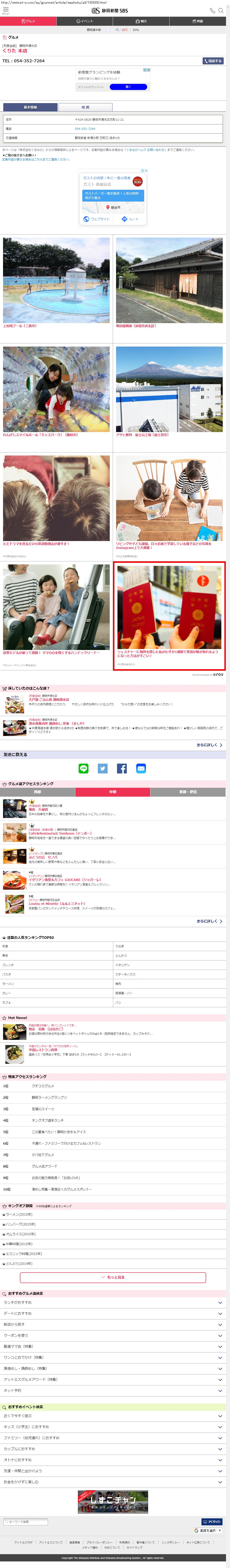Share this page on Facebook
The image size is (230, 1568).
click(122, 768)
